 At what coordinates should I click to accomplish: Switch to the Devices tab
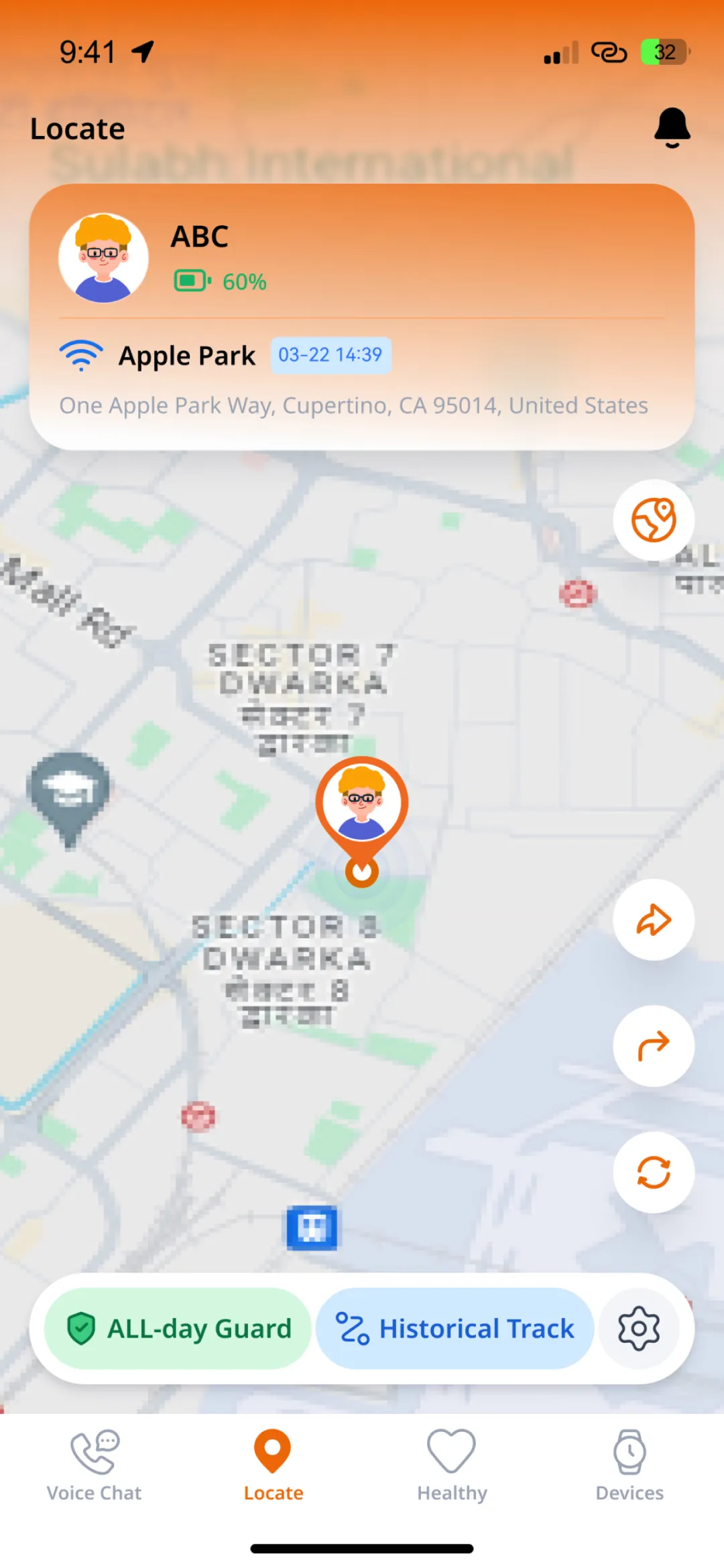click(x=629, y=1465)
